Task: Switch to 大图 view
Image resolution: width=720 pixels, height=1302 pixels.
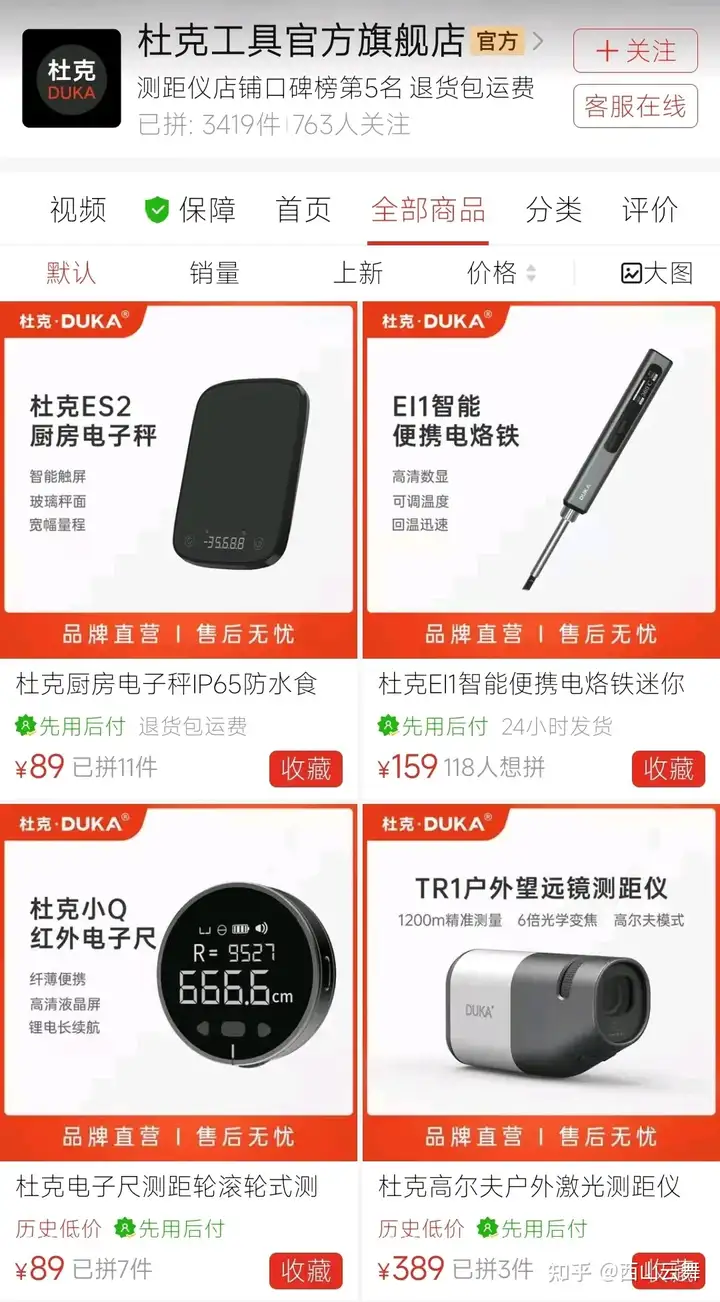Action: coord(657,273)
